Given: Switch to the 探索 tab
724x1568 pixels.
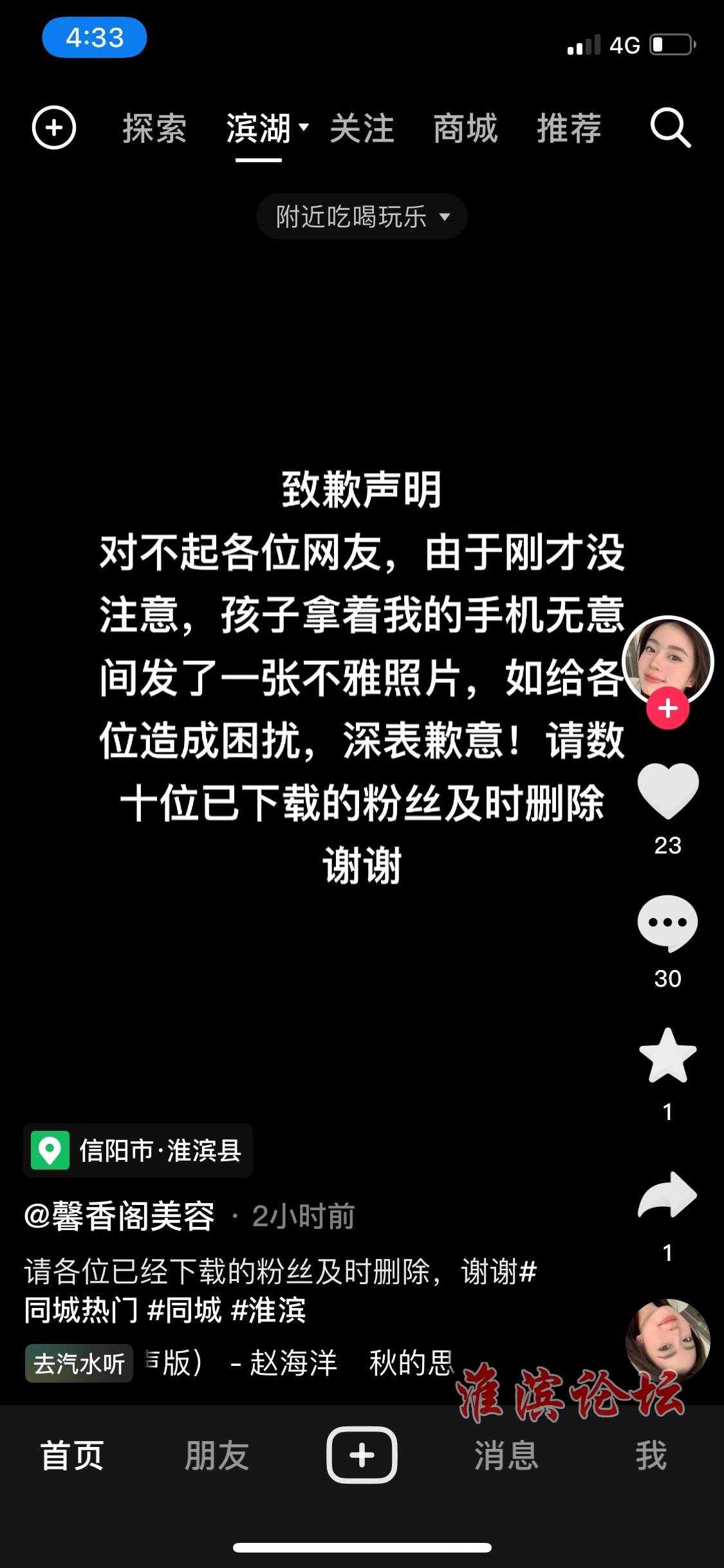Looking at the screenshot, I should (x=154, y=128).
